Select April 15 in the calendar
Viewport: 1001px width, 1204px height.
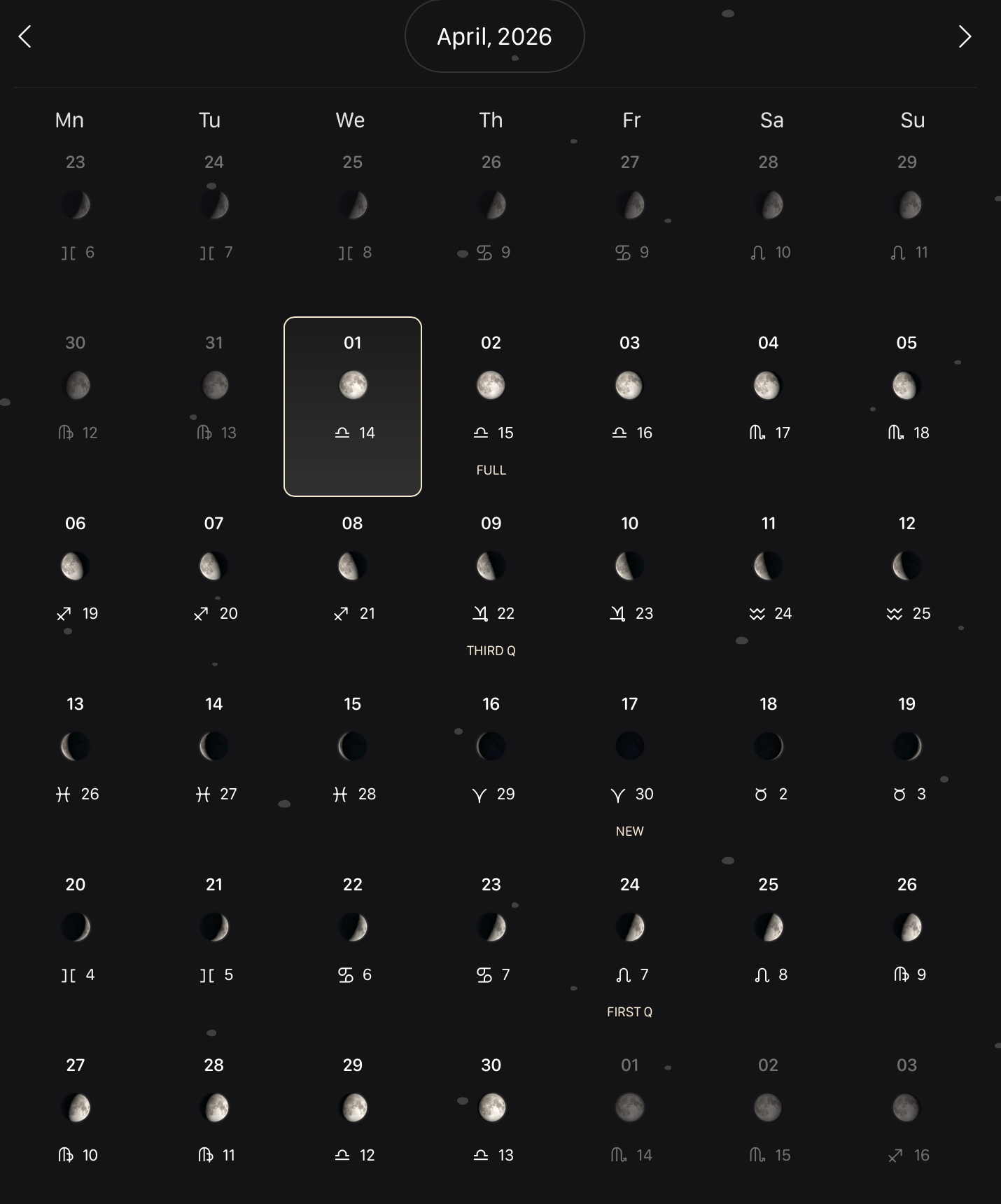[353, 748]
